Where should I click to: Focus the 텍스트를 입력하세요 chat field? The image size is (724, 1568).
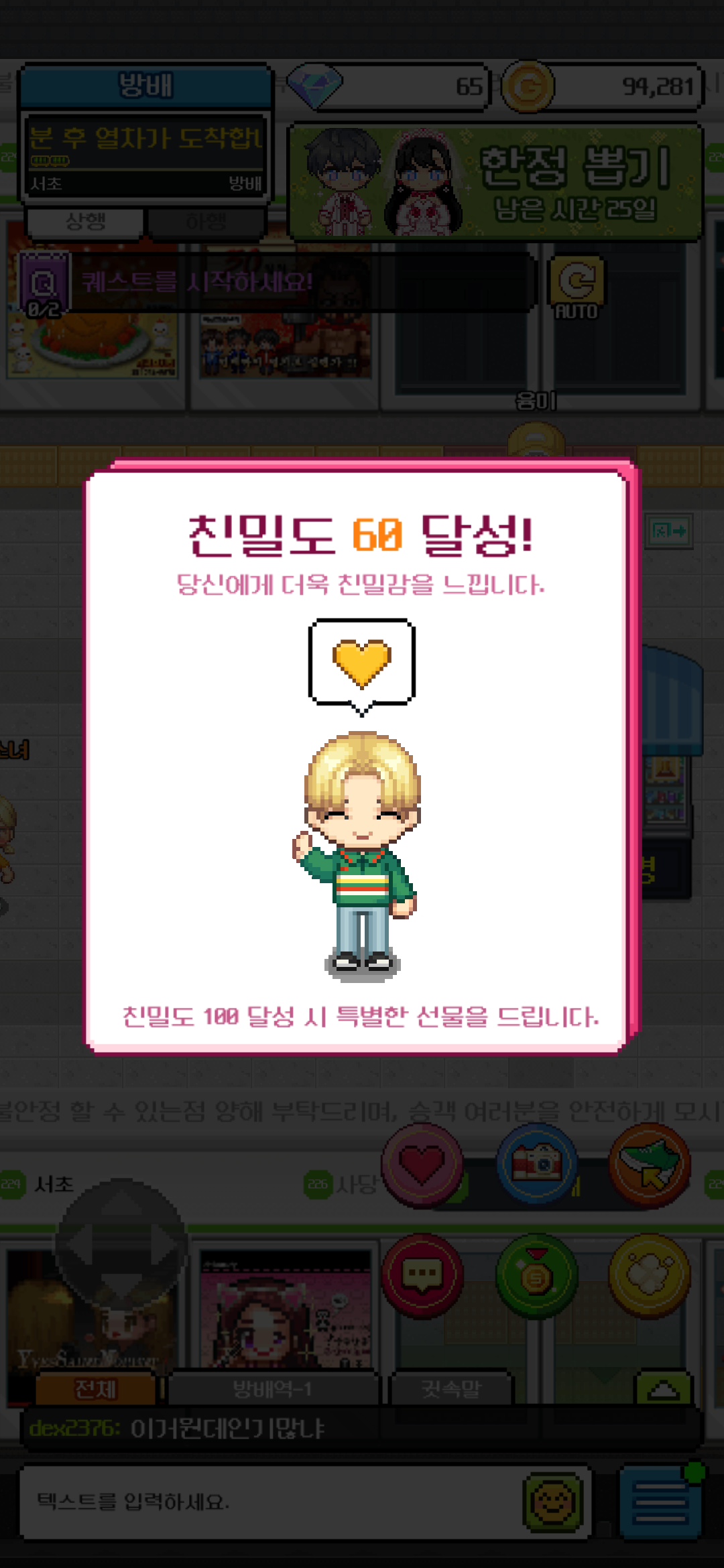click(268, 1501)
